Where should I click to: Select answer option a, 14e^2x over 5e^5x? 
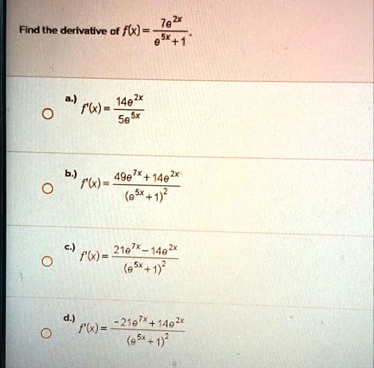tap(48, 114)
